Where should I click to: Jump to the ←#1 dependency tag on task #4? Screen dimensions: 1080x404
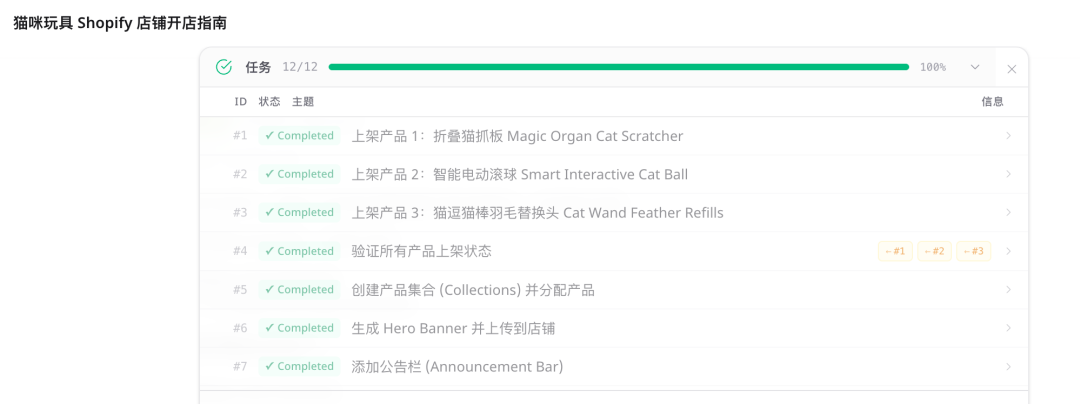(x=895, y=251)
